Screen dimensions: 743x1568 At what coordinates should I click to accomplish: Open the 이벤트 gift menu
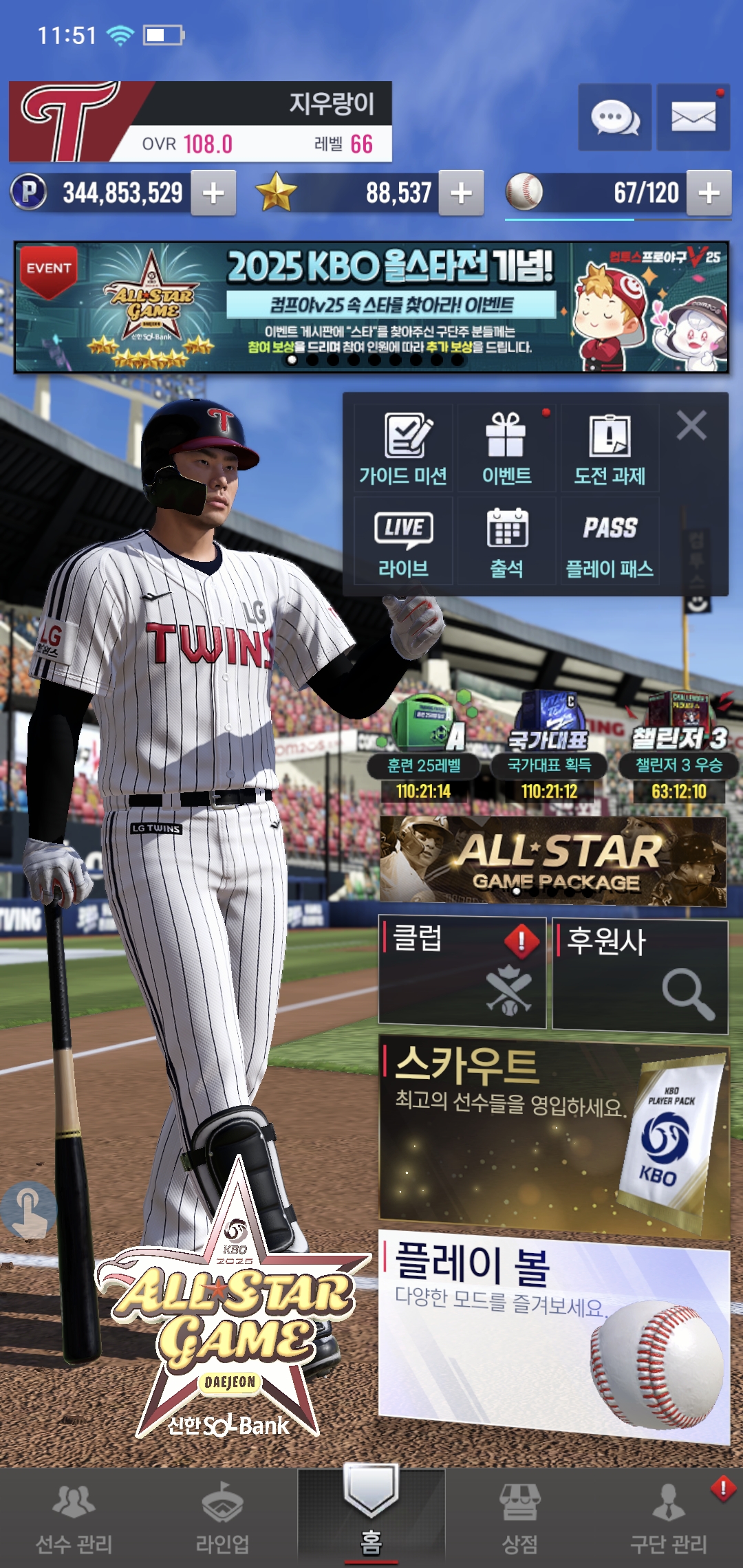point(507,448)
